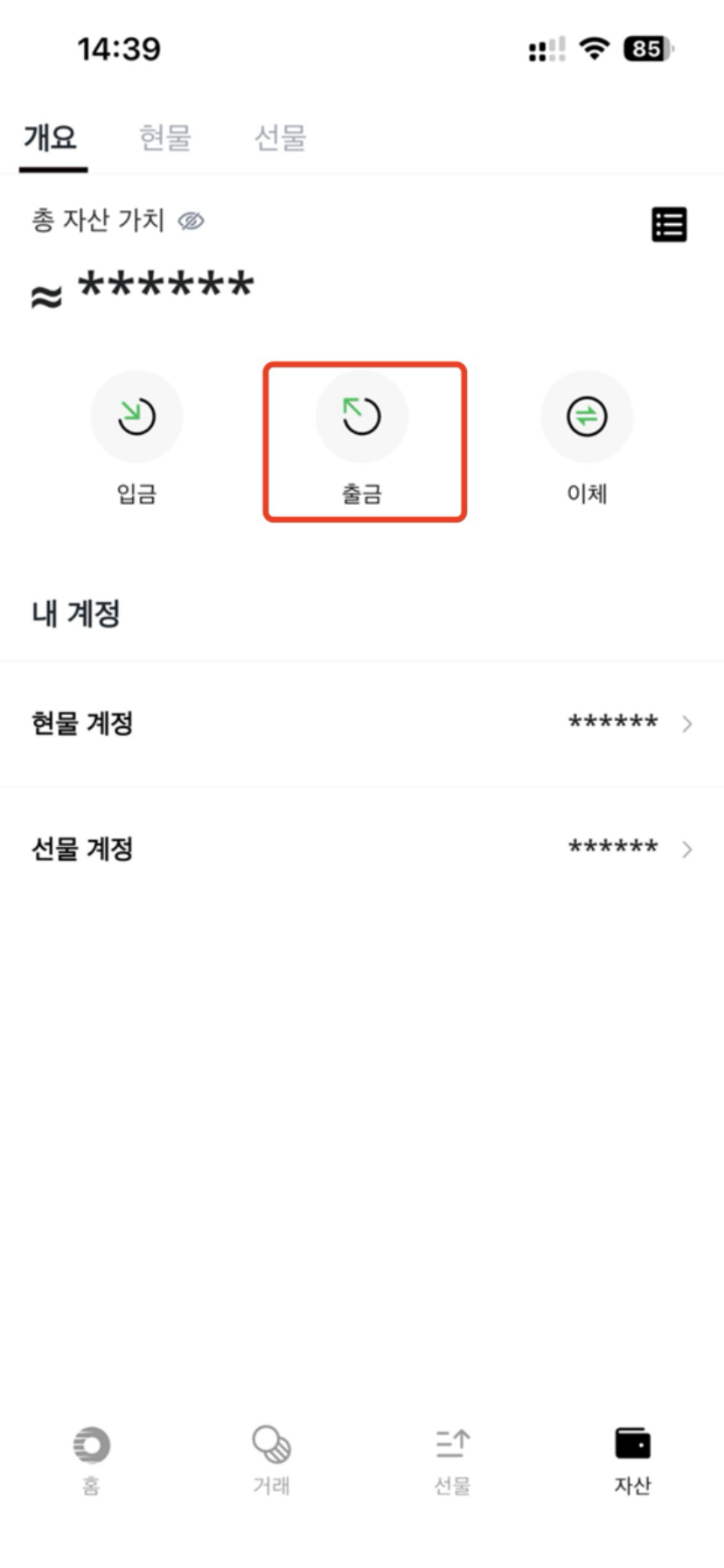Open the transaction history list icon
The image size is (724, 1568).
[670, 225]
